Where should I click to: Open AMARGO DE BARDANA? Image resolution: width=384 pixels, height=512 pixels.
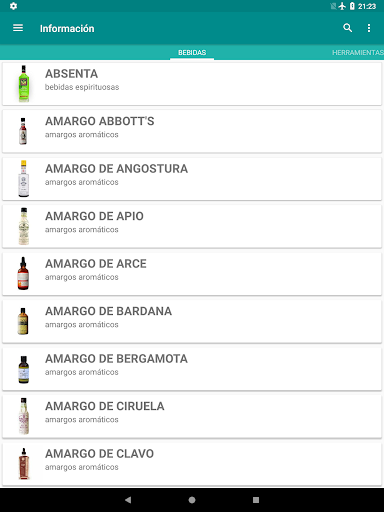coord(192,321)
